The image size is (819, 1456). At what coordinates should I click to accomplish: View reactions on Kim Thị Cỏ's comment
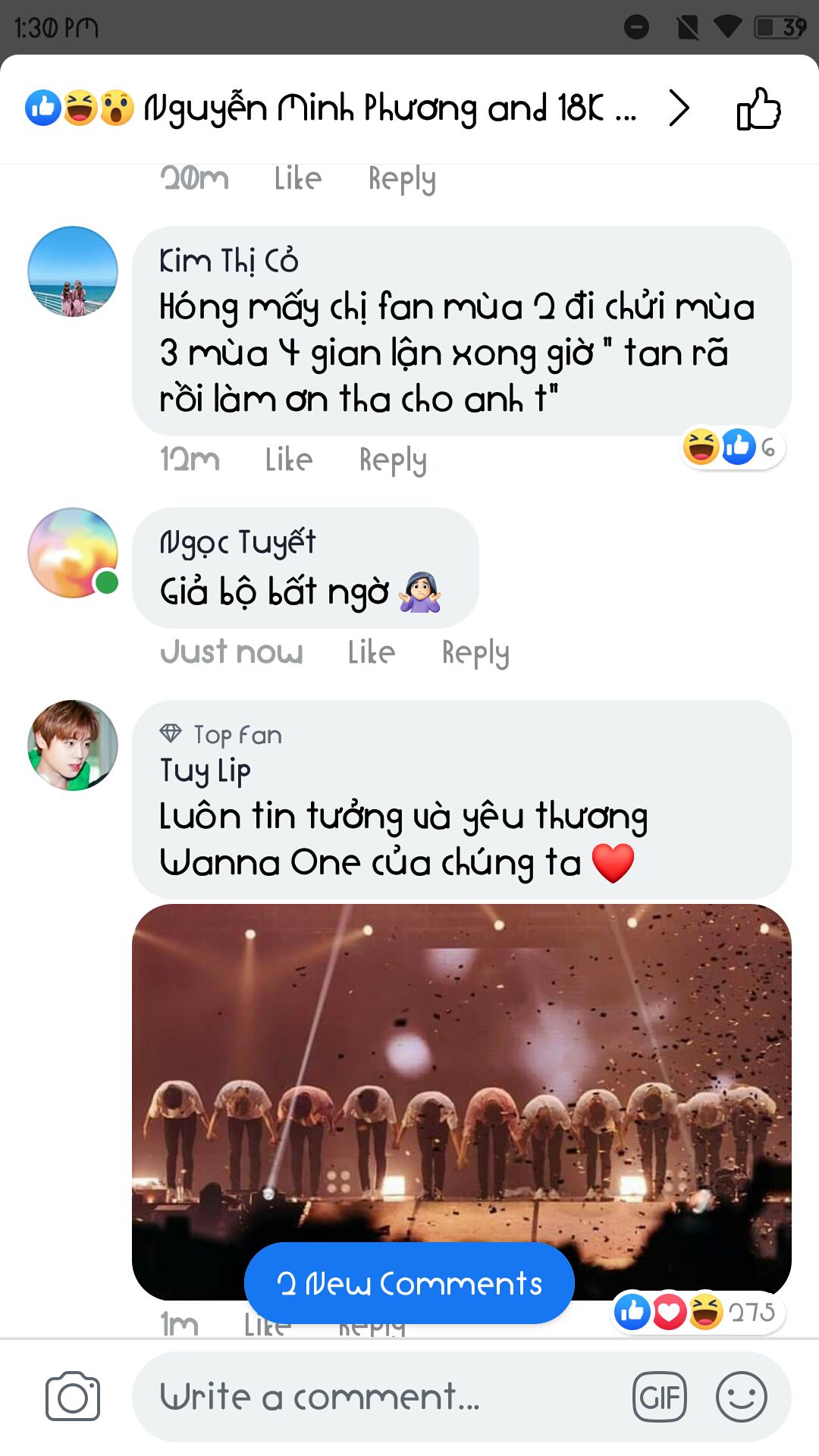tap(732, 447)
